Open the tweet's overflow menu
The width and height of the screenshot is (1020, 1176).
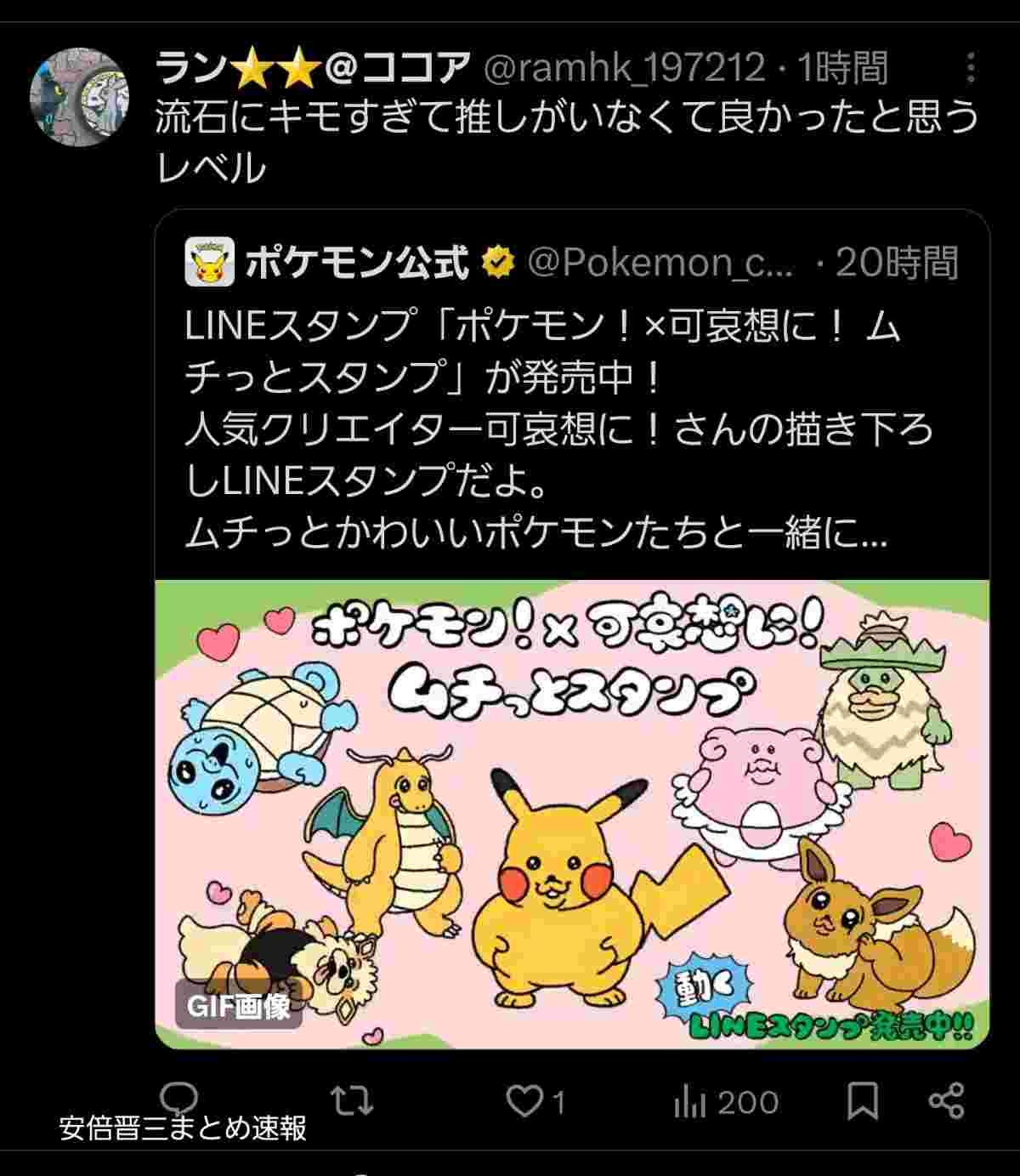click(x=971, y=68)
